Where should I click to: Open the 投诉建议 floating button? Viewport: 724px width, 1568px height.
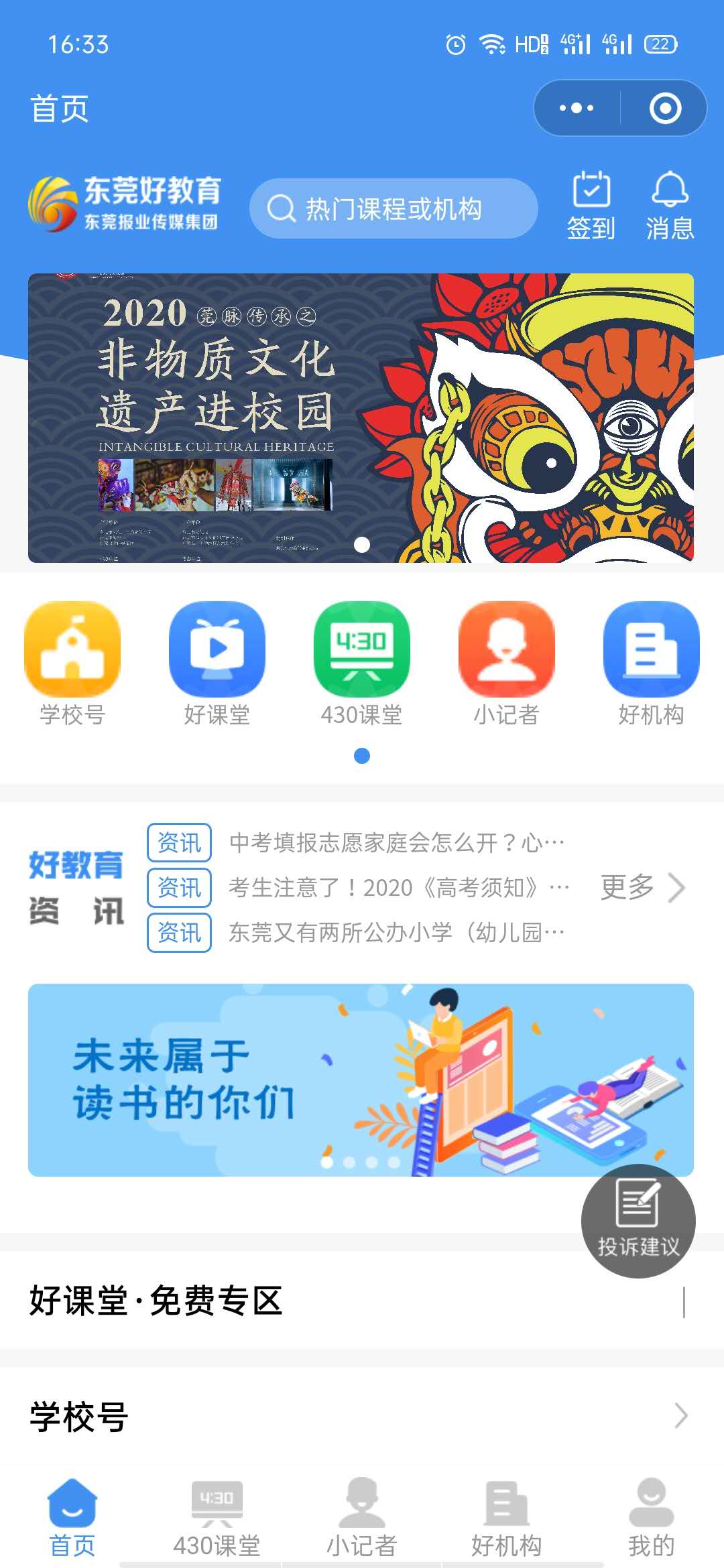click(x=638, y=1220)
